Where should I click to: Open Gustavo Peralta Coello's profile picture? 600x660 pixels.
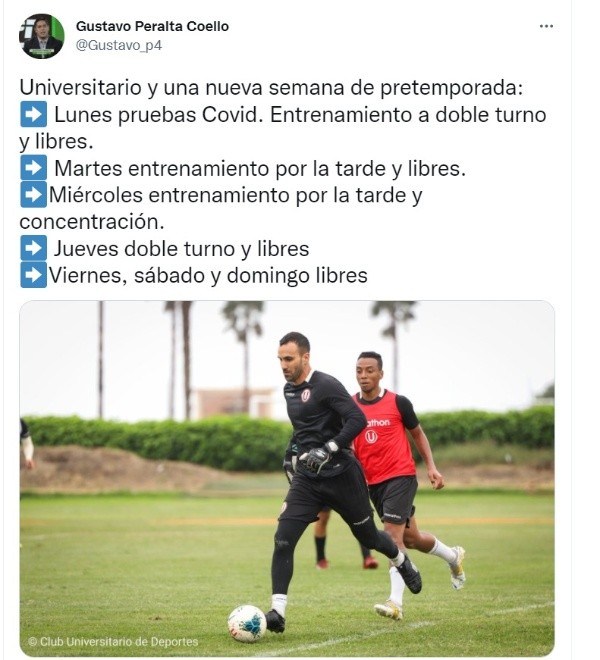coord(41,36)
